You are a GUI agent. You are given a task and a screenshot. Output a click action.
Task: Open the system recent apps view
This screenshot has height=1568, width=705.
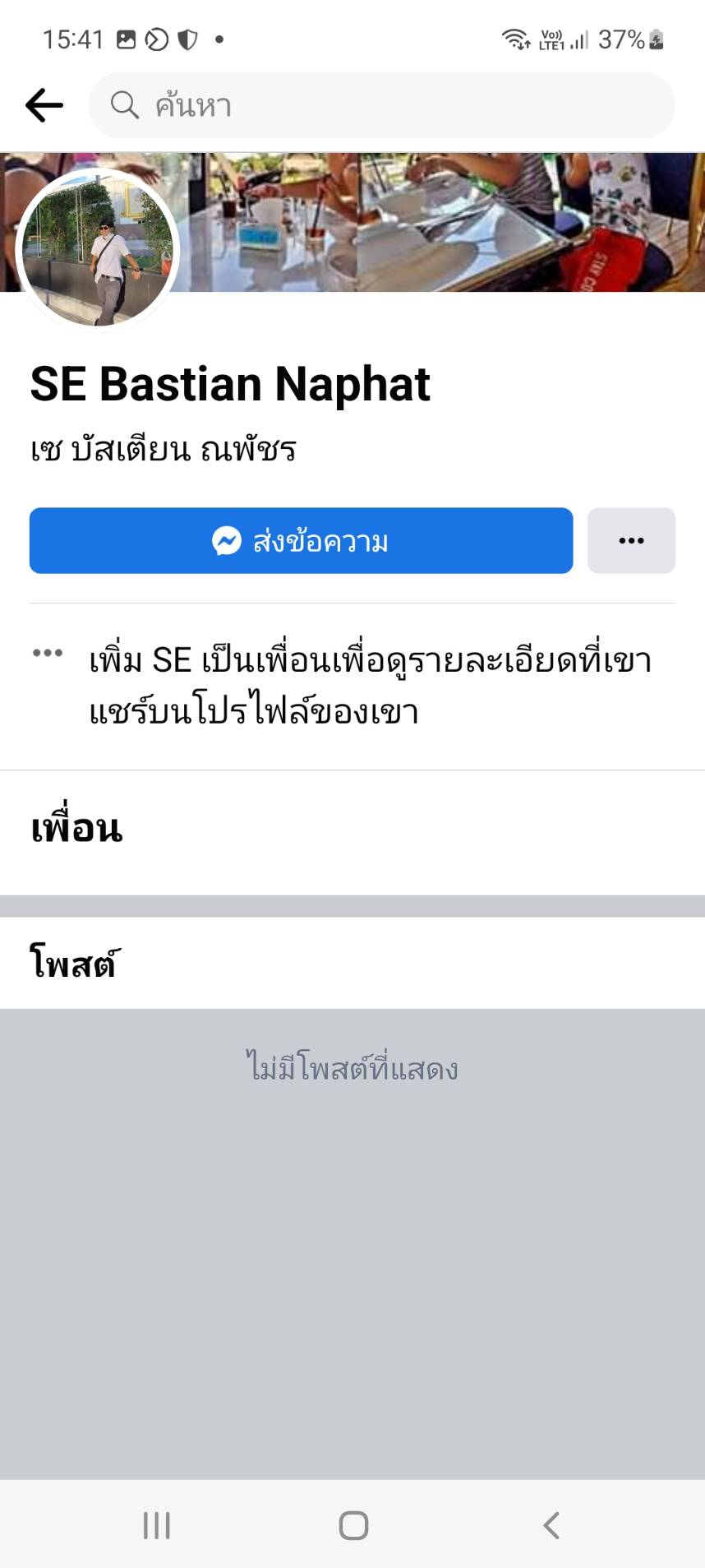point(156,1525)
